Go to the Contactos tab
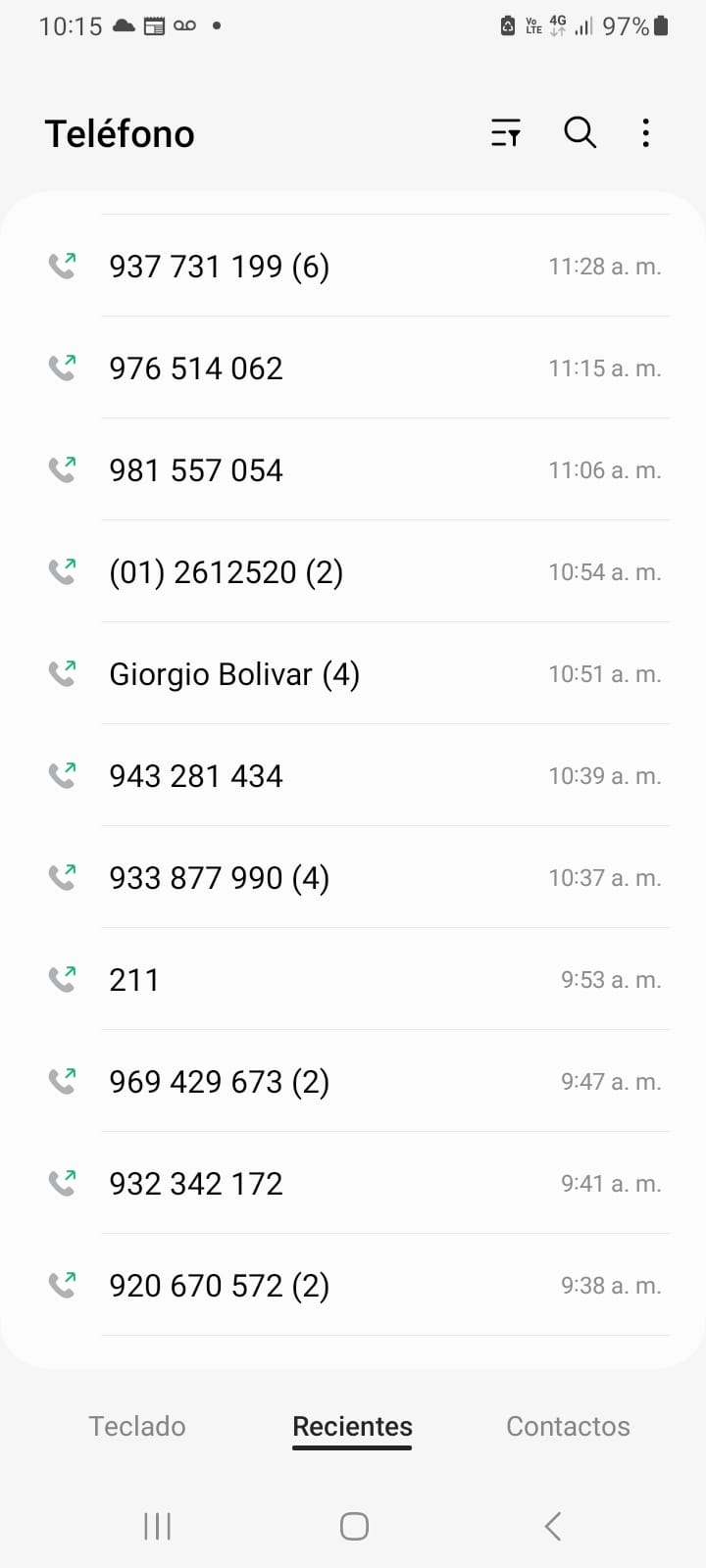The width and height of the screenshot is (706, 1568). pos(568,1426)
